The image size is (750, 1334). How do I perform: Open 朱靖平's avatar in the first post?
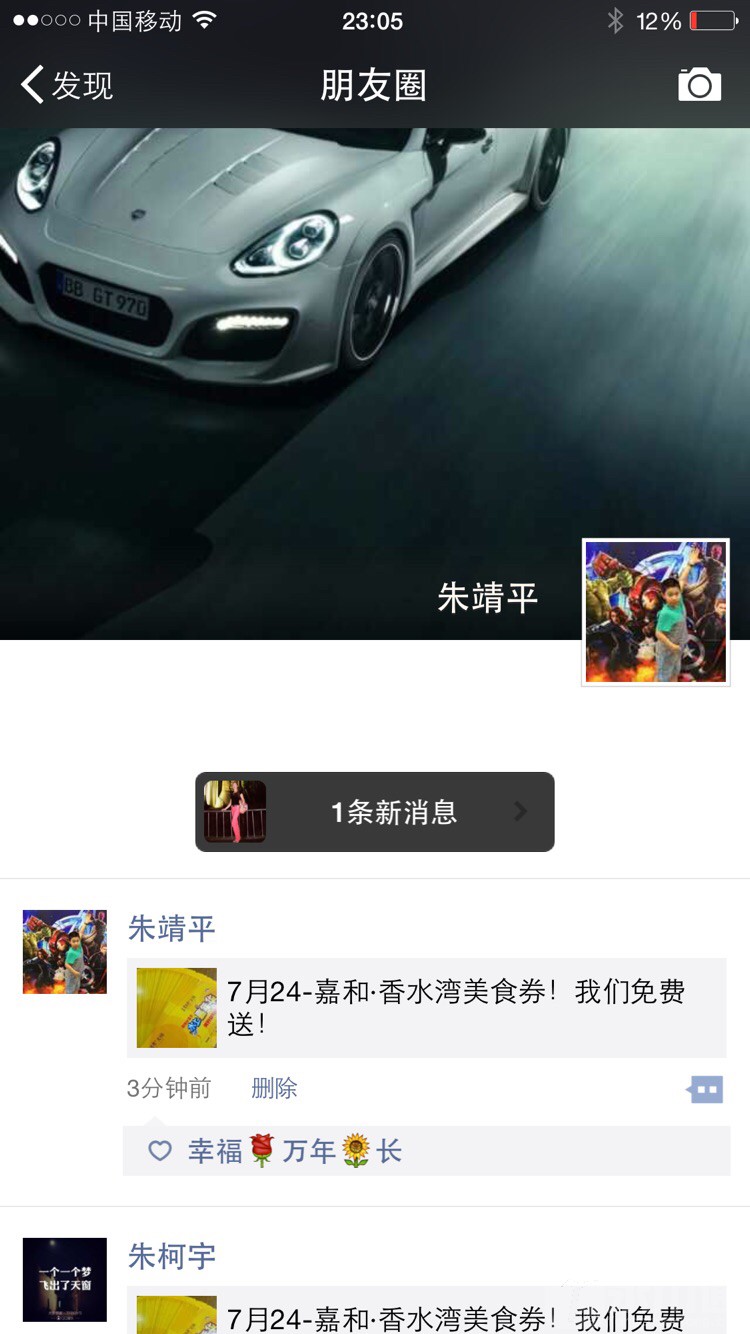(x=65, y=952)
